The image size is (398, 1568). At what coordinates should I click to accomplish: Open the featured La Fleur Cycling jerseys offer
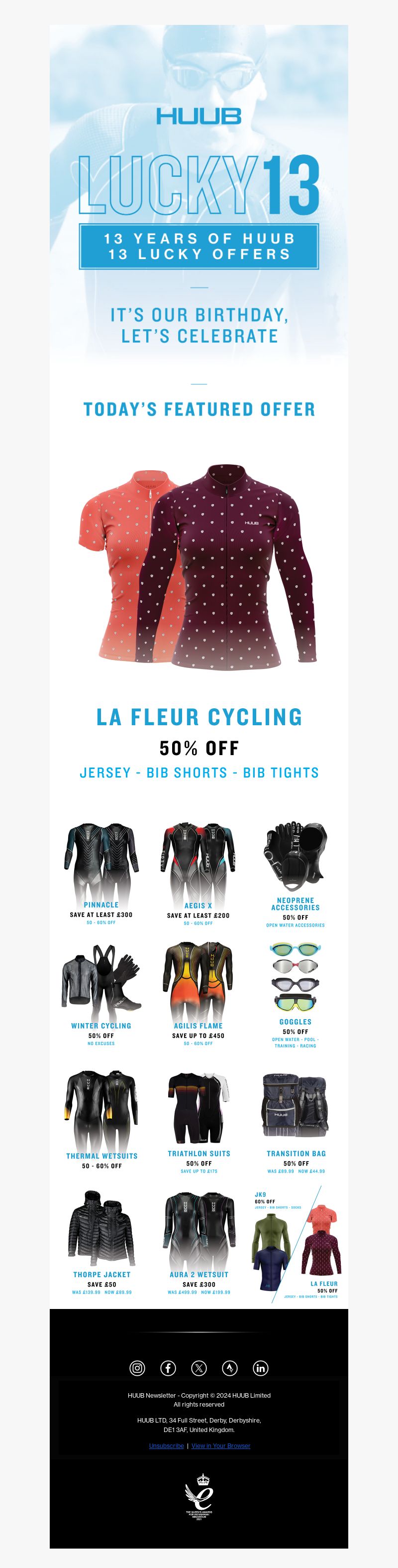click(x=199, y=568)
